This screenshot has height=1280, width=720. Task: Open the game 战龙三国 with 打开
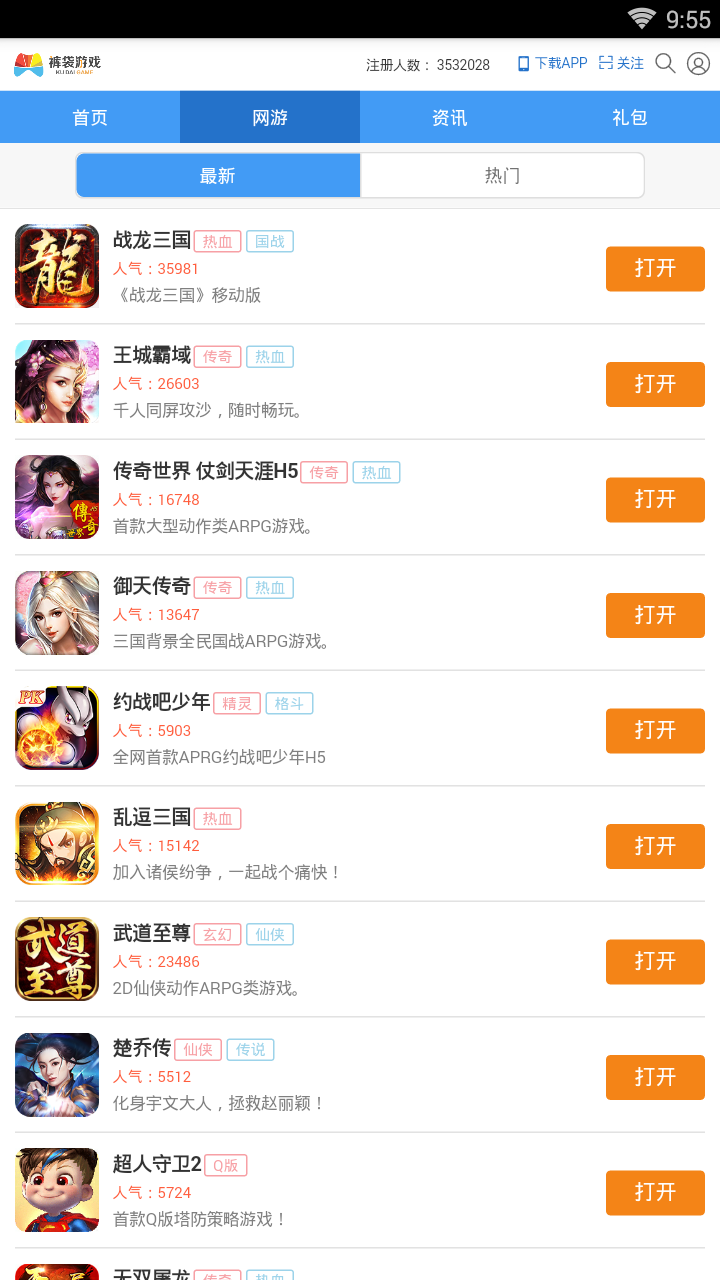(655, 268)
